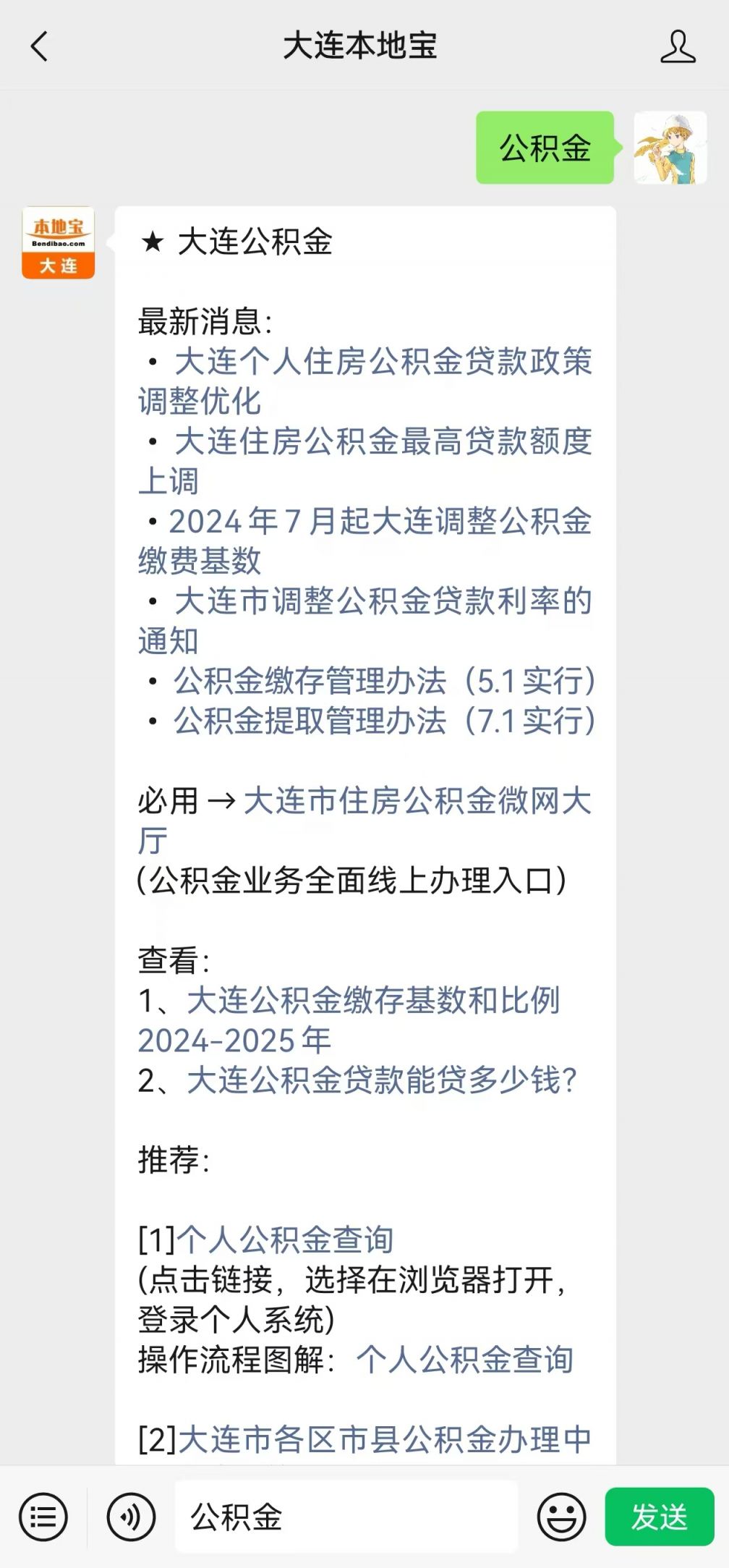Open the emoji picker
729x1568 pixels.
tap(561, 1517)
